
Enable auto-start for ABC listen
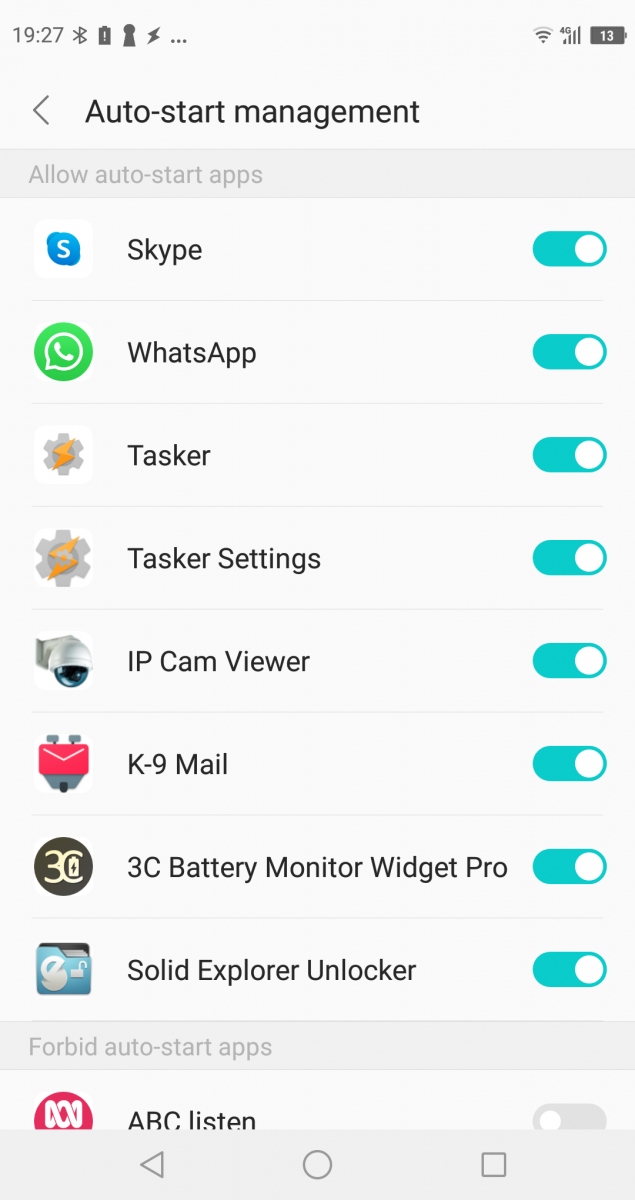pyautogui.click(x=569, y=1118)
